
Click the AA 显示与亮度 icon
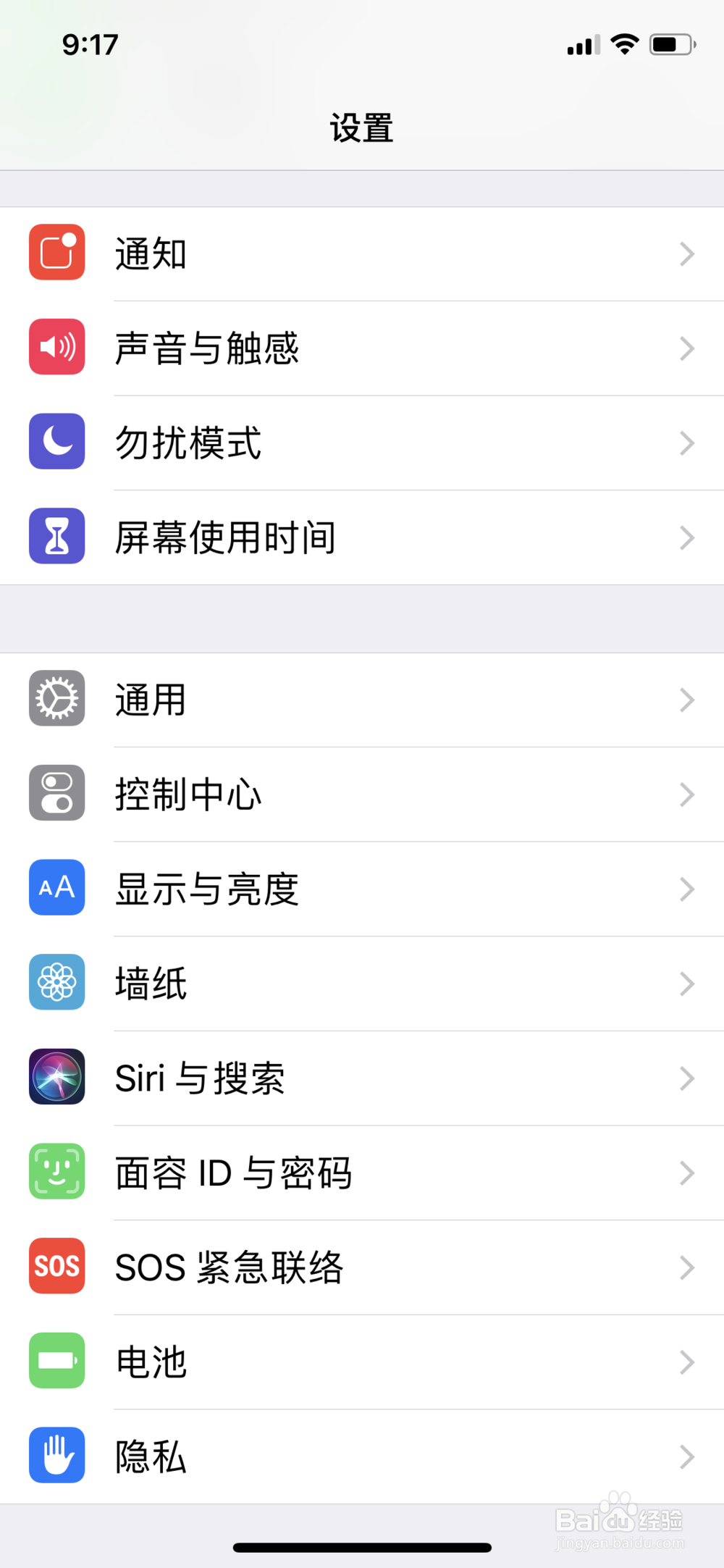coord(56,889)
